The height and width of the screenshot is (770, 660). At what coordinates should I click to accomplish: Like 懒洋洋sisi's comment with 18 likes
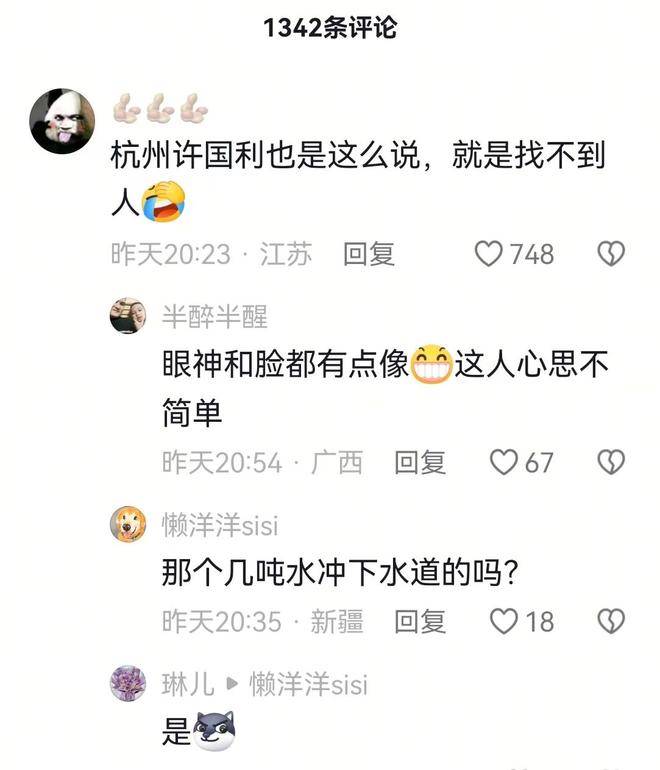[504, 621]
